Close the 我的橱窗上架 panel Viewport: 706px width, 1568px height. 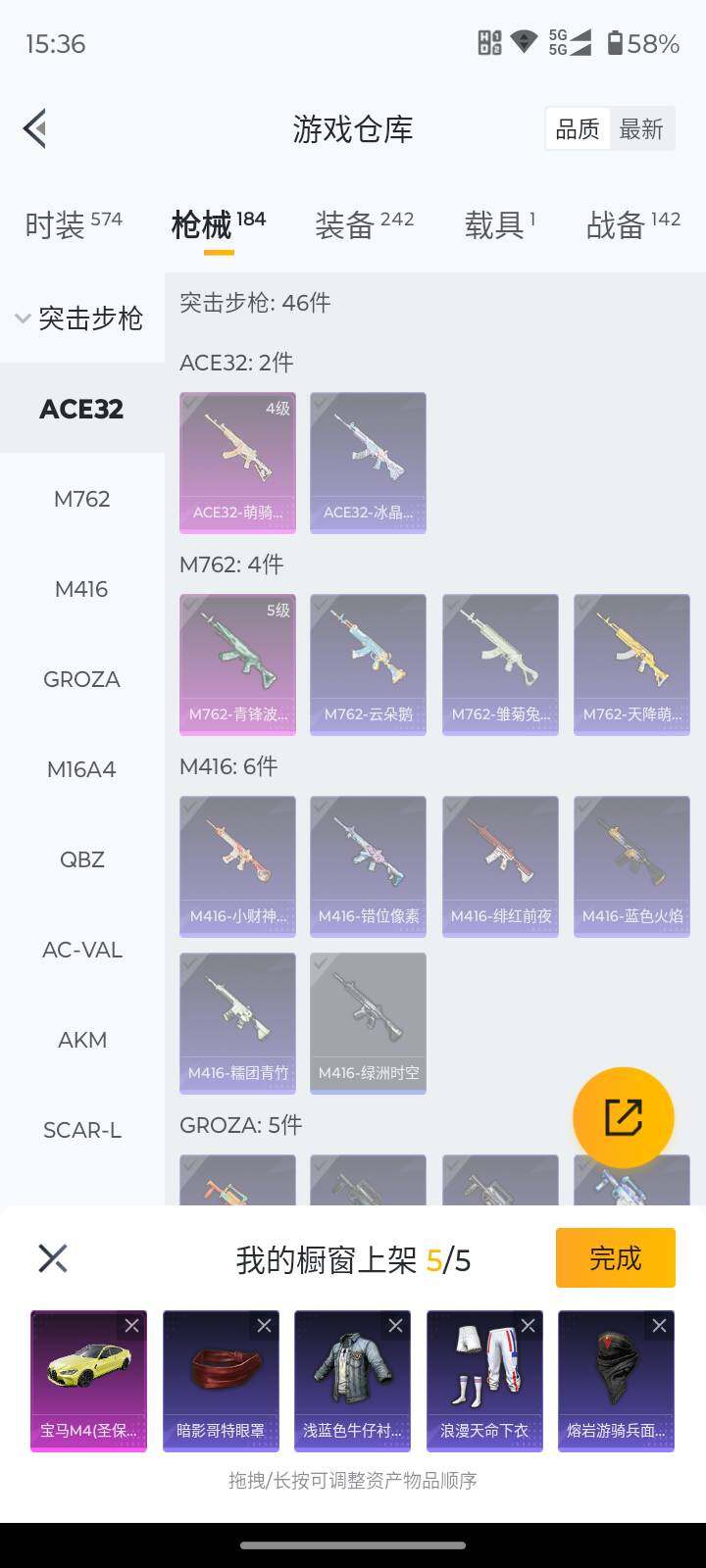click(53, 1258)
